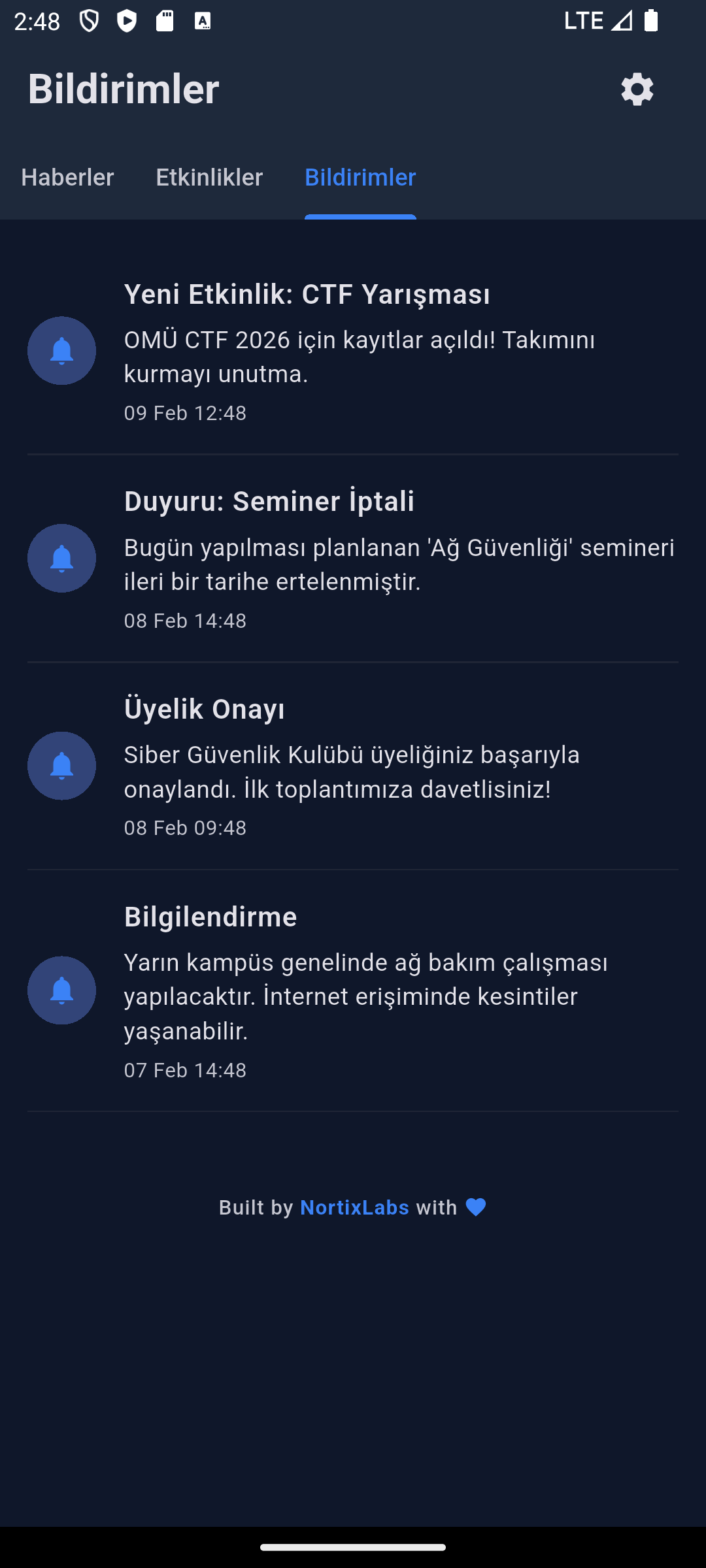This screenshot has width=706, height=1568.
Task: Open the Bilgilendirme notification
Action: tap(353, 990)
